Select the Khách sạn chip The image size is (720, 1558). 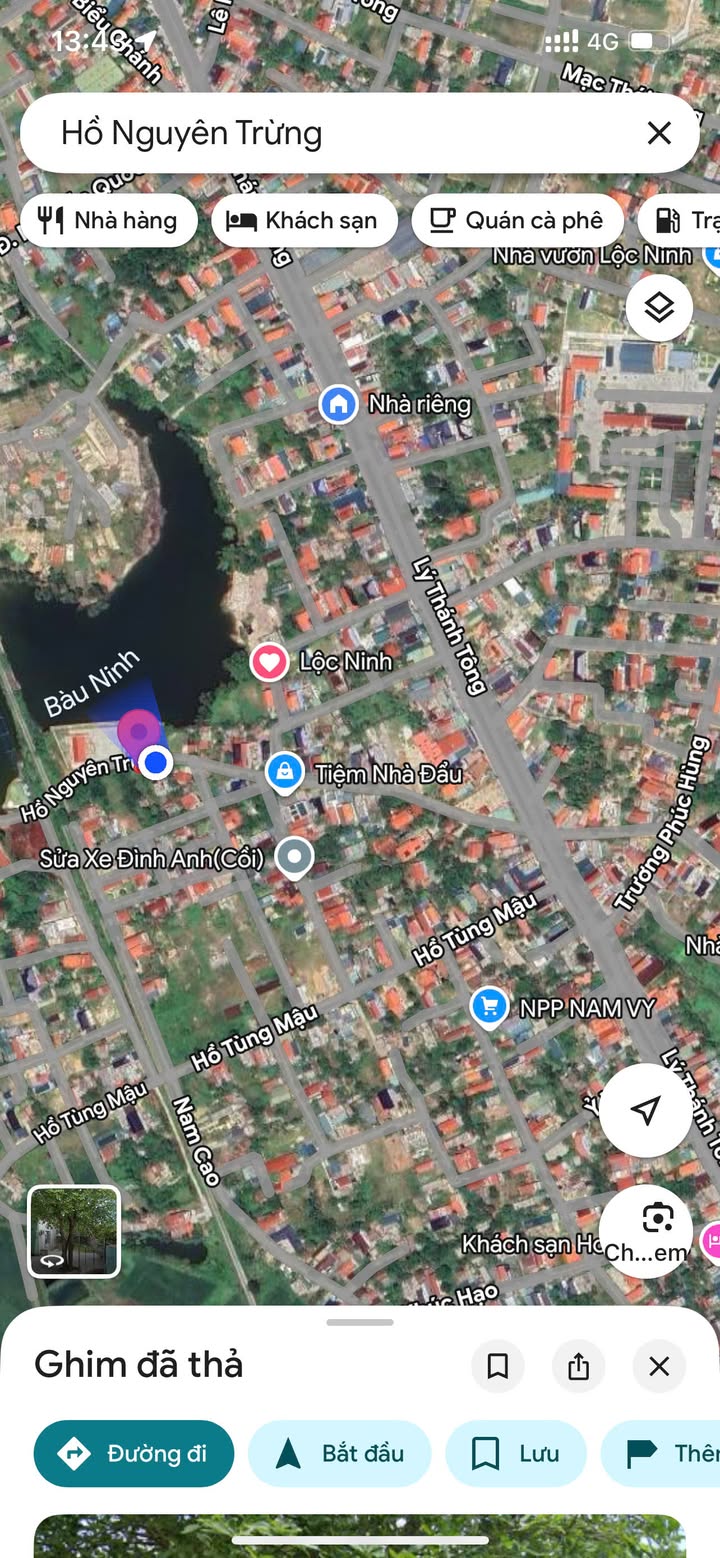[x=304, y=221]
